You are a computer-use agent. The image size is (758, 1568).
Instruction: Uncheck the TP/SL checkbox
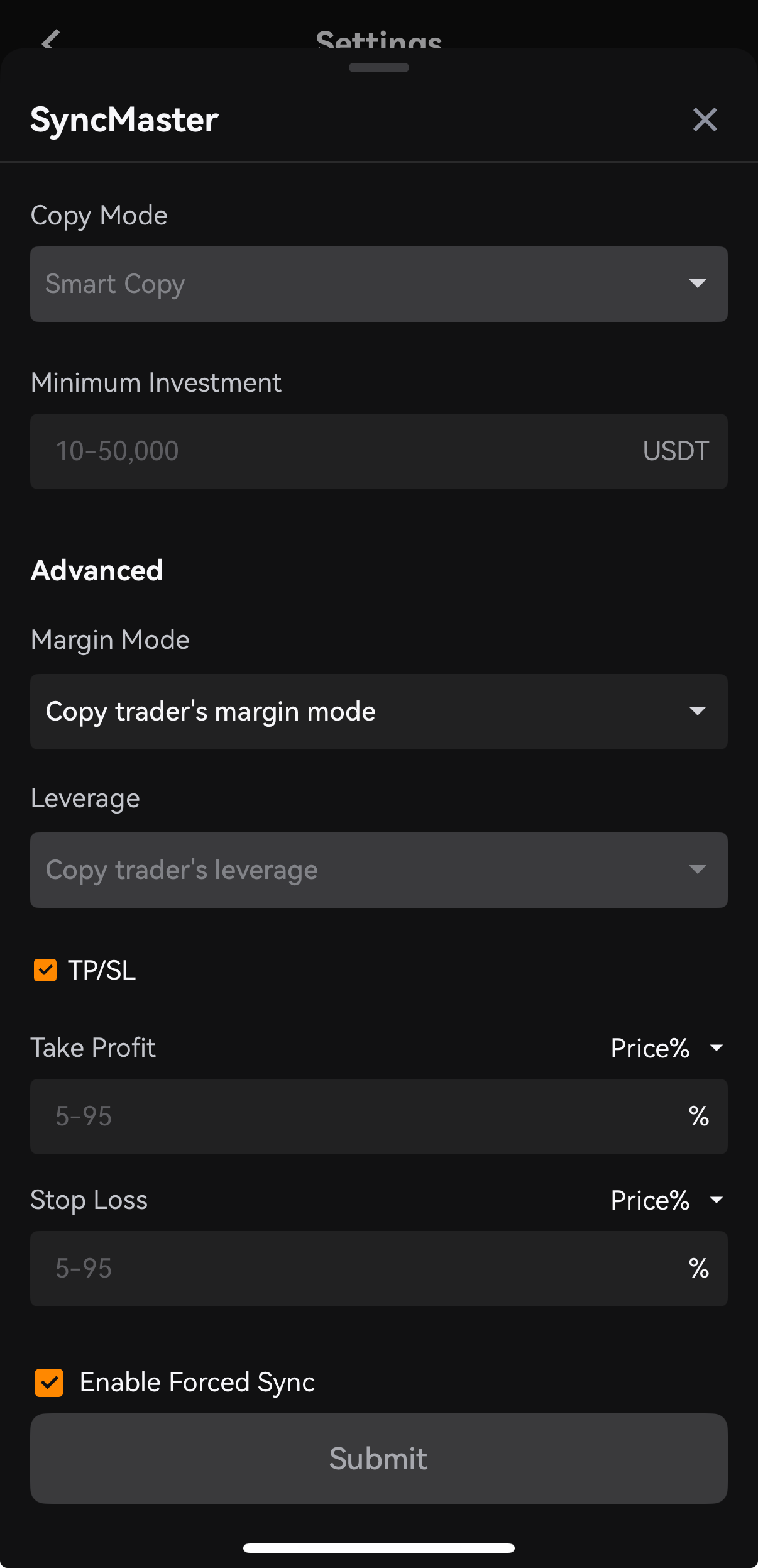pyautogui.click(x=45, y=970)
